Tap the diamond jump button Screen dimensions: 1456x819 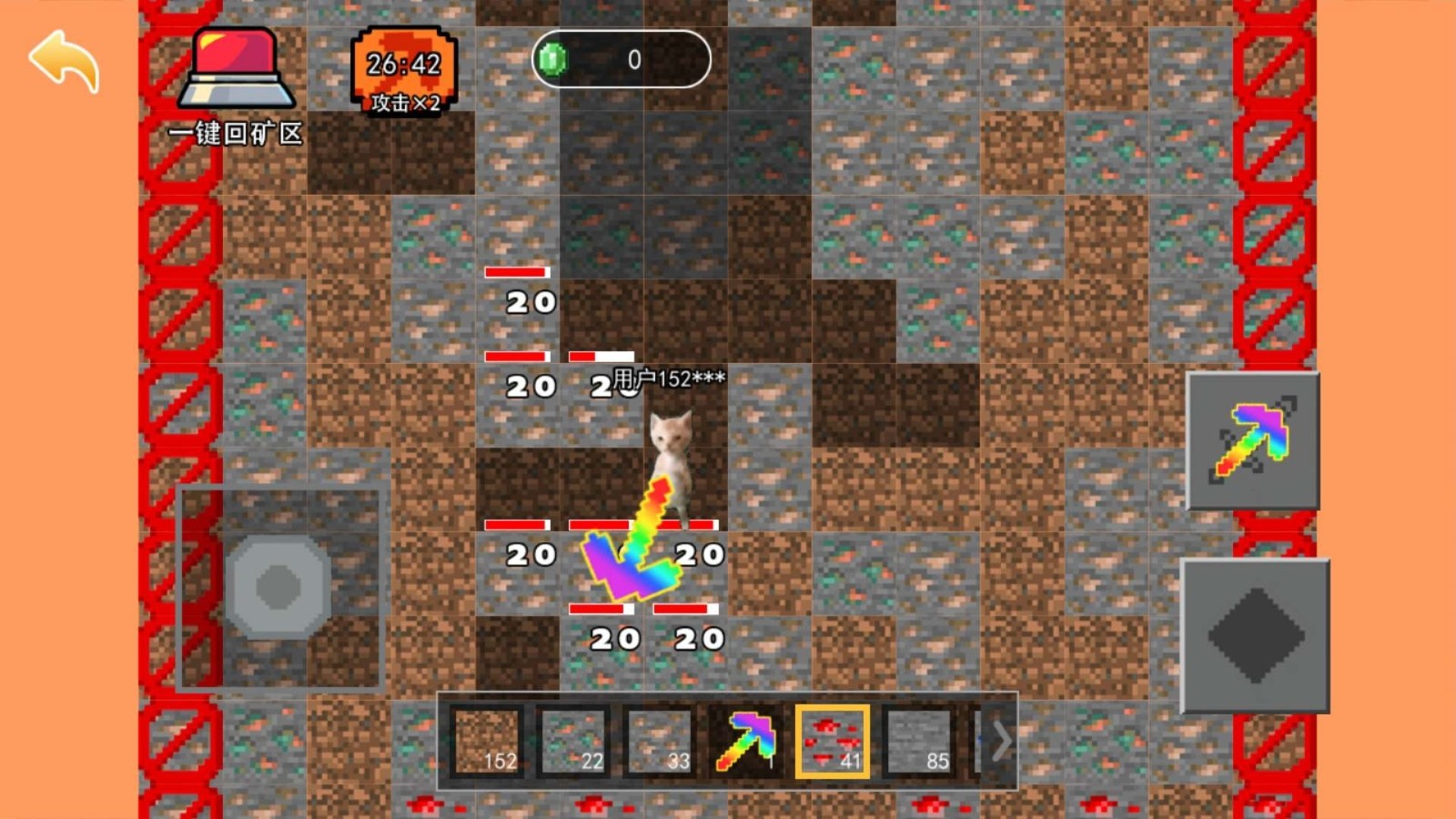pyautogui.click(x=1255, y=635)
